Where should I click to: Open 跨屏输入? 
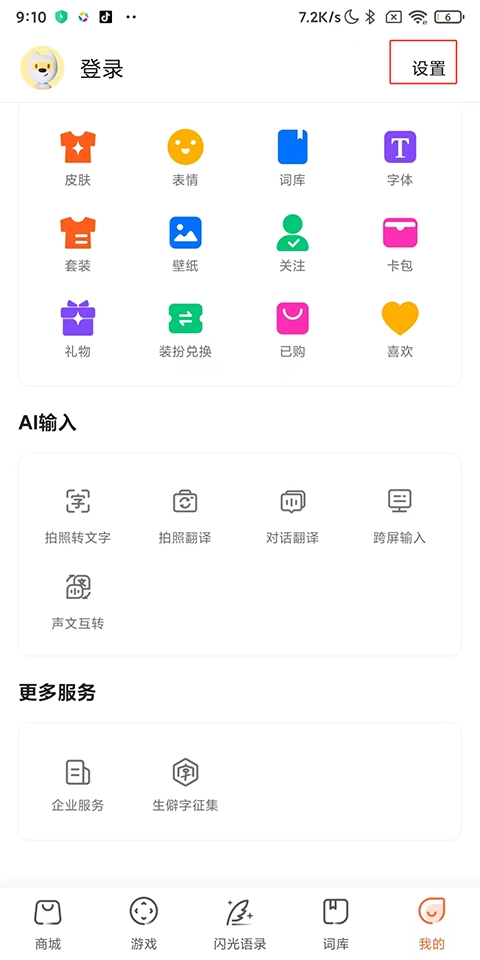click(x=400, y=516)
